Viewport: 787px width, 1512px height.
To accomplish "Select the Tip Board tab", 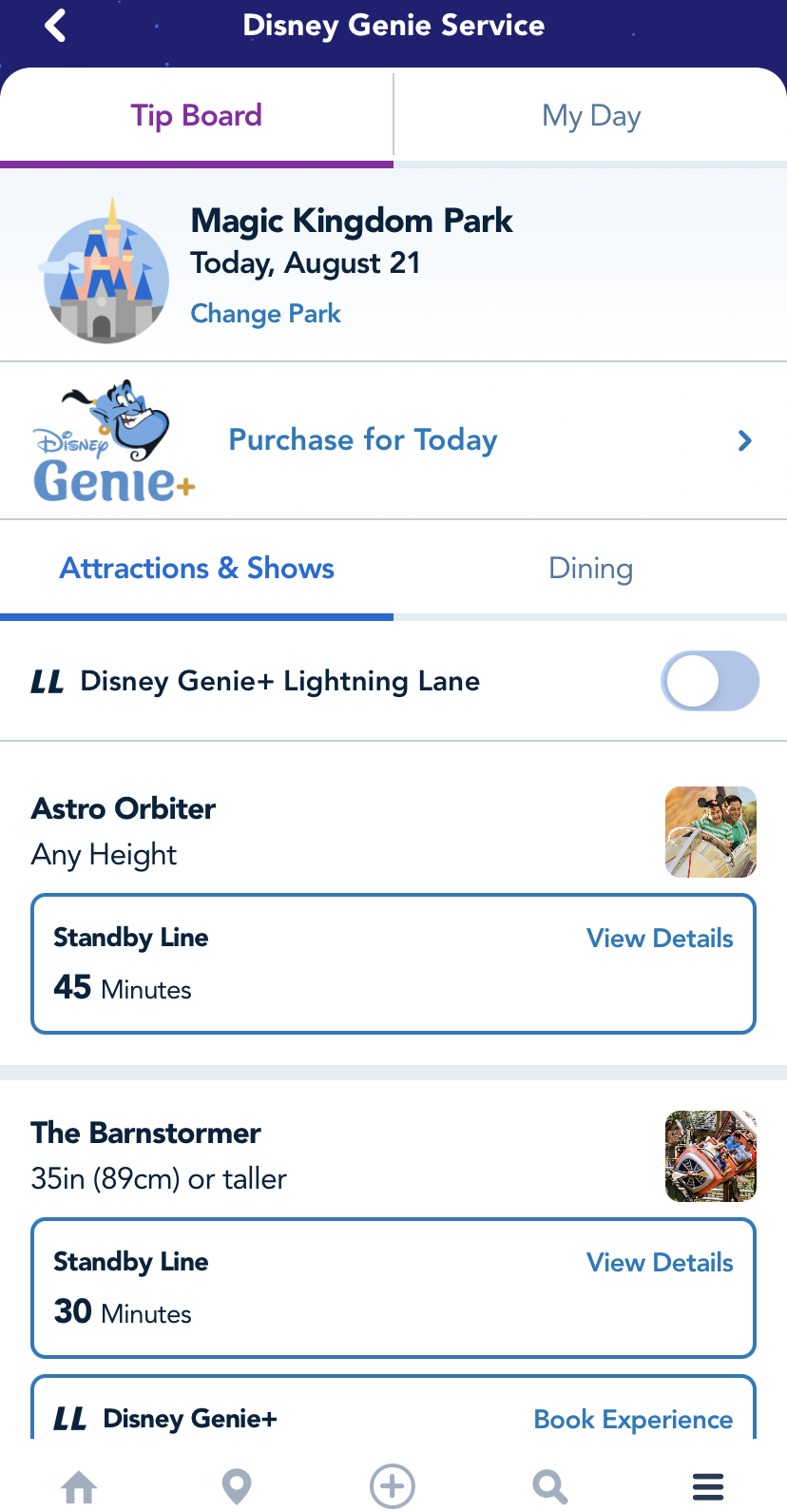I will pyautogui.click(x=196, y=116).
